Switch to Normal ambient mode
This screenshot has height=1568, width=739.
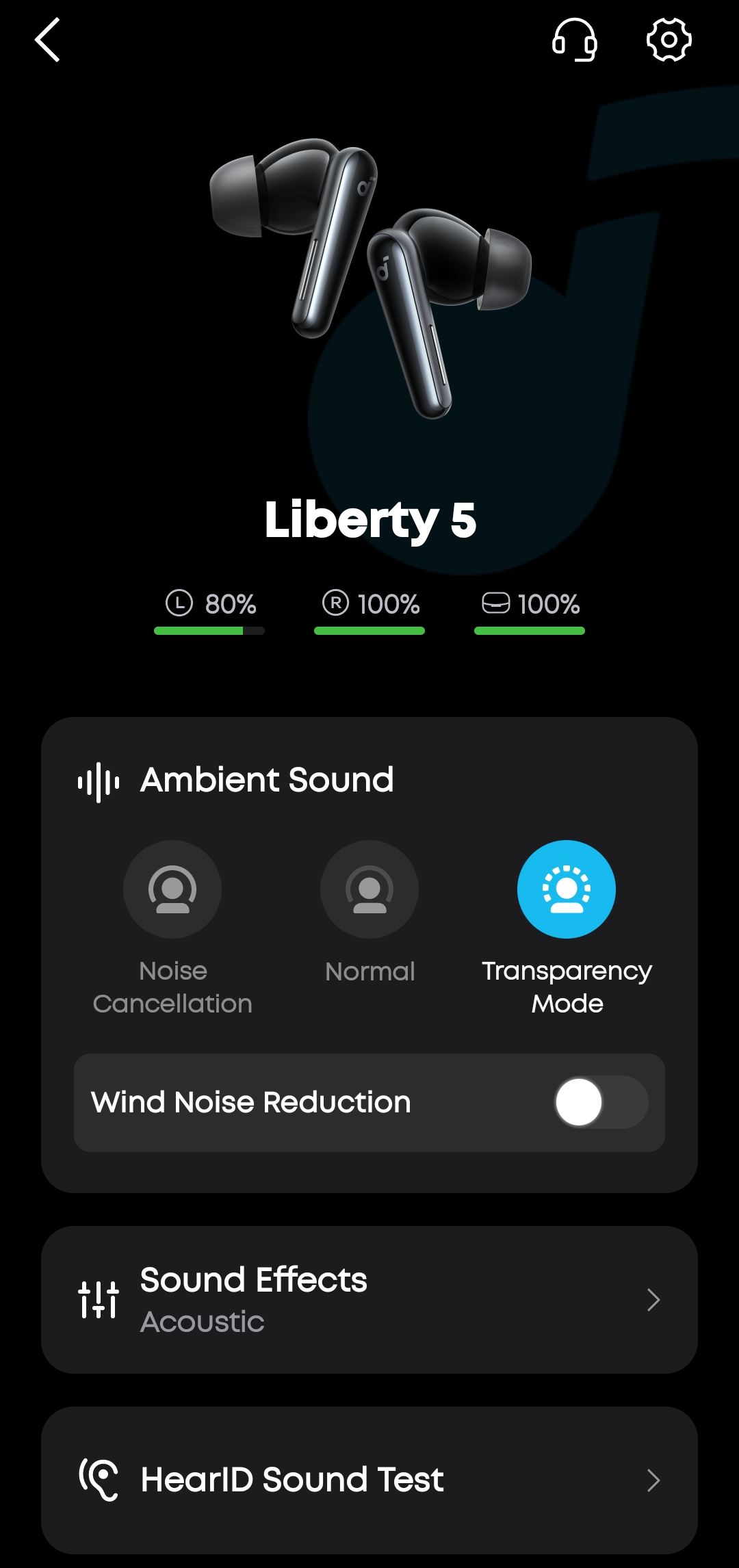click(x=369, y=889)
